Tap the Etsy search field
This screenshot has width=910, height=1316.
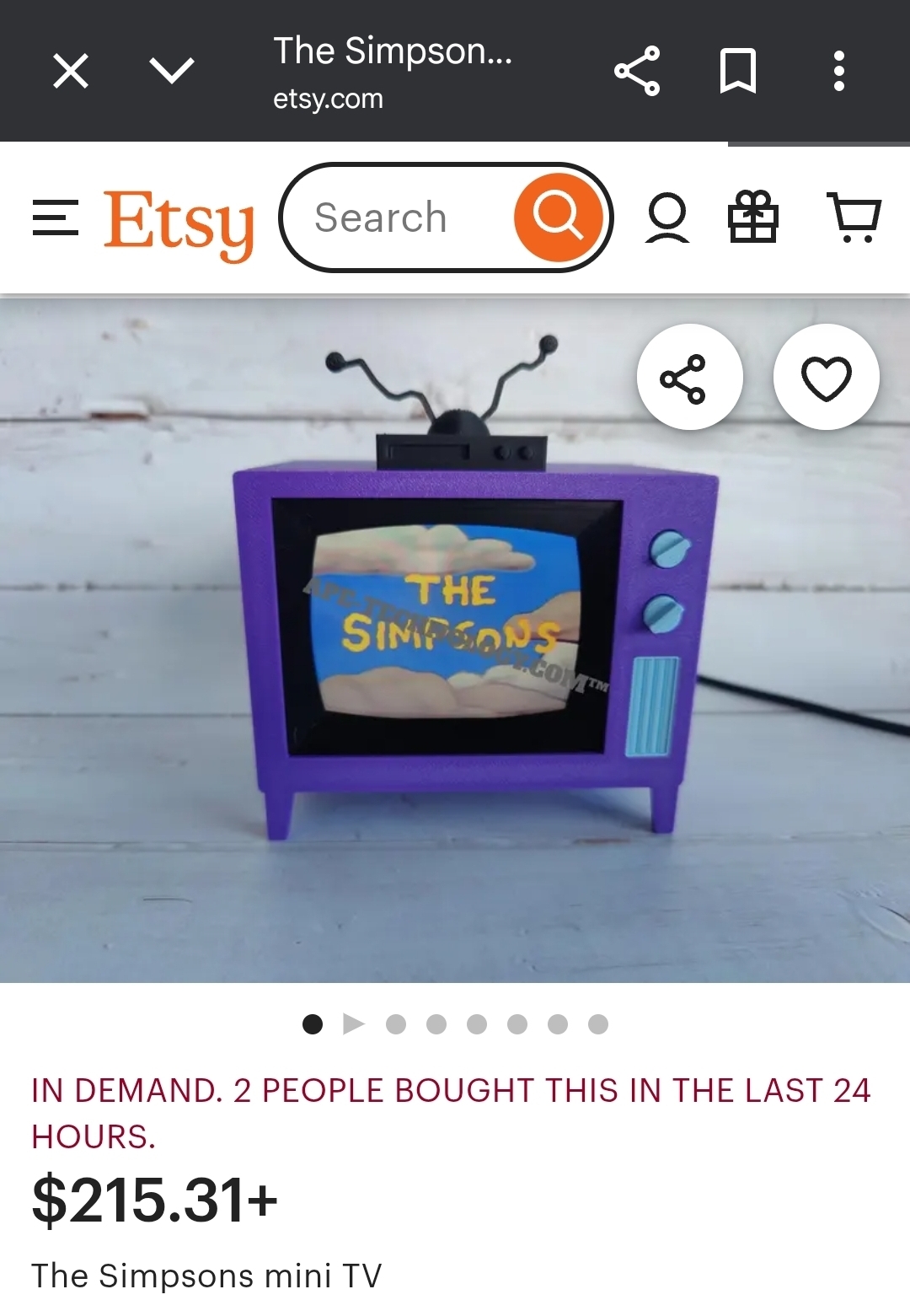coord(396,218)
